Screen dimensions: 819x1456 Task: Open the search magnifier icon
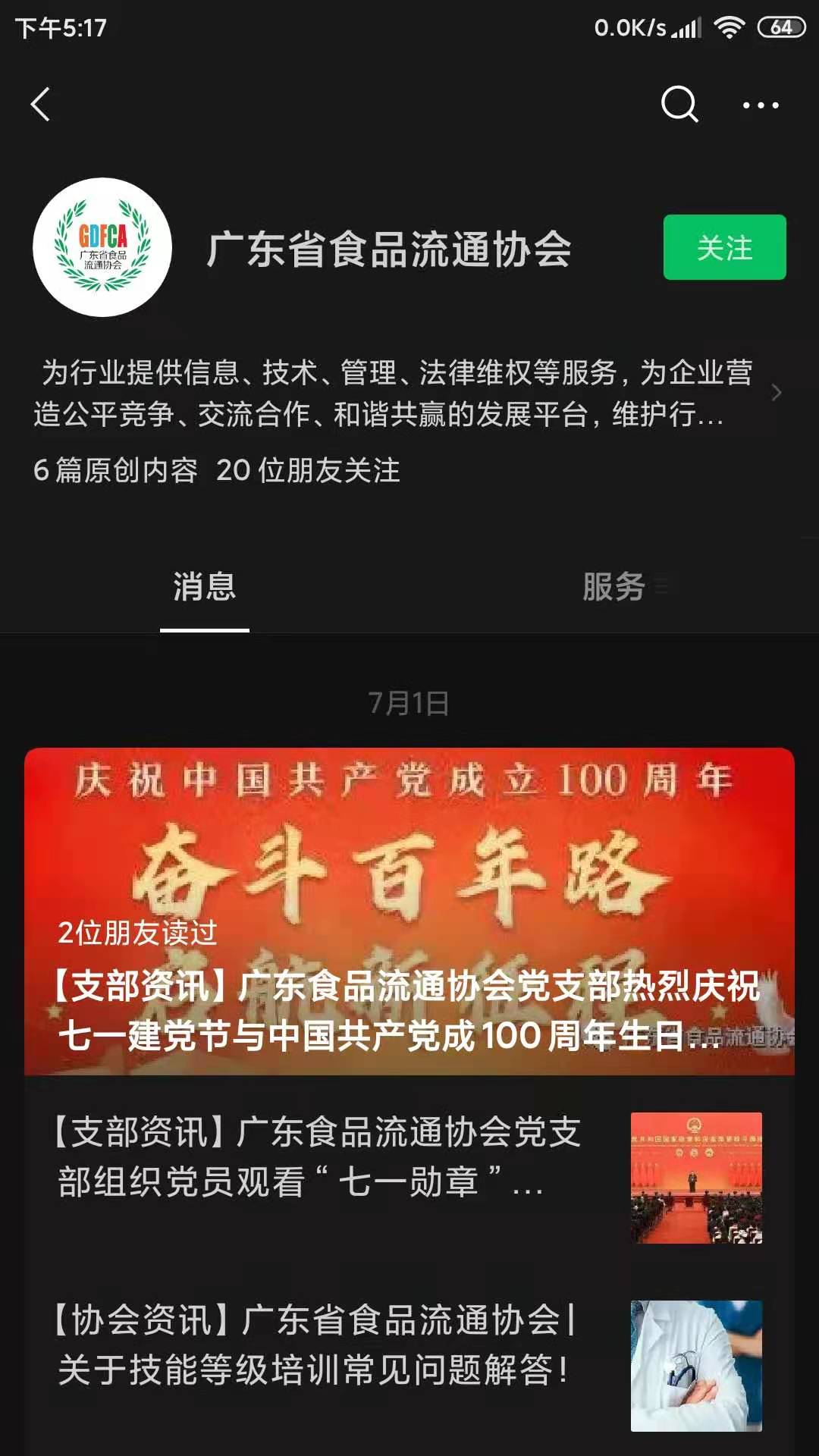click(x=679, y=105)
